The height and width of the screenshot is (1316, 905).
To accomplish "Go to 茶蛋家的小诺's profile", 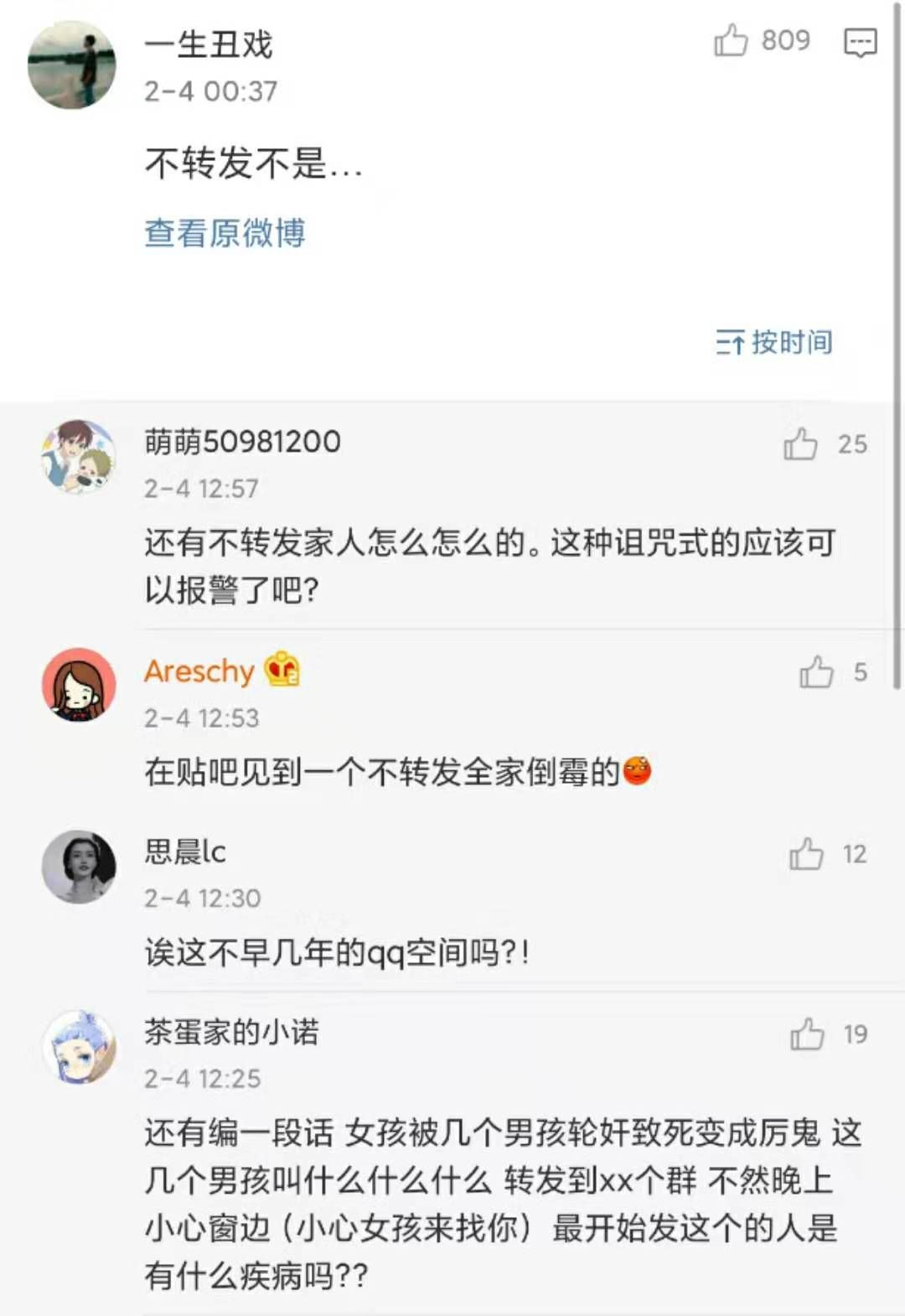I will (x=231, y=1032).
